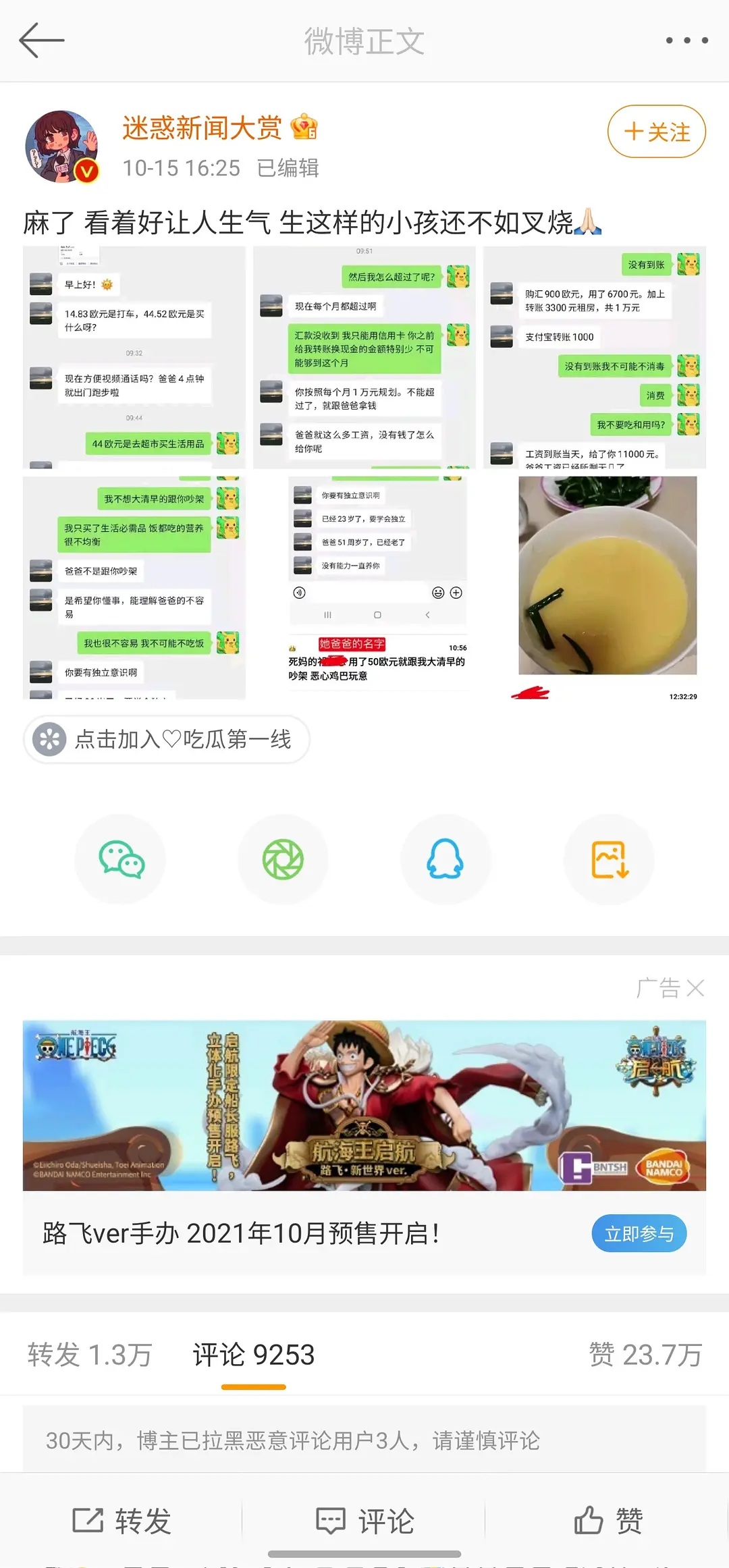Screen dimensions: 729x1568
Task: Open the three-dot overflow menu
Action: tap(686, 40)
